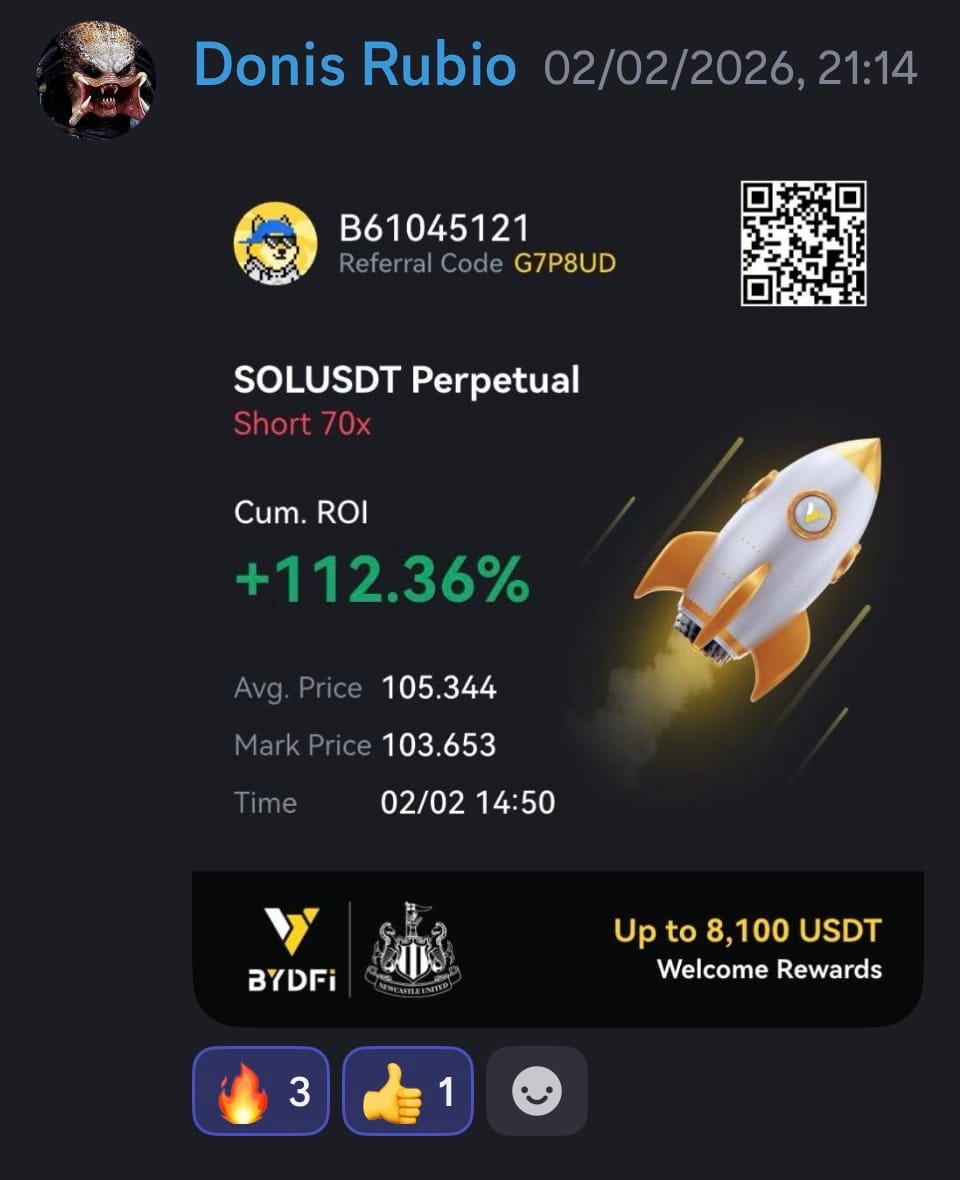Viewport: 960px width, 1180px height.
Task: Add a fire reaction to the message
Action: 260,1091
